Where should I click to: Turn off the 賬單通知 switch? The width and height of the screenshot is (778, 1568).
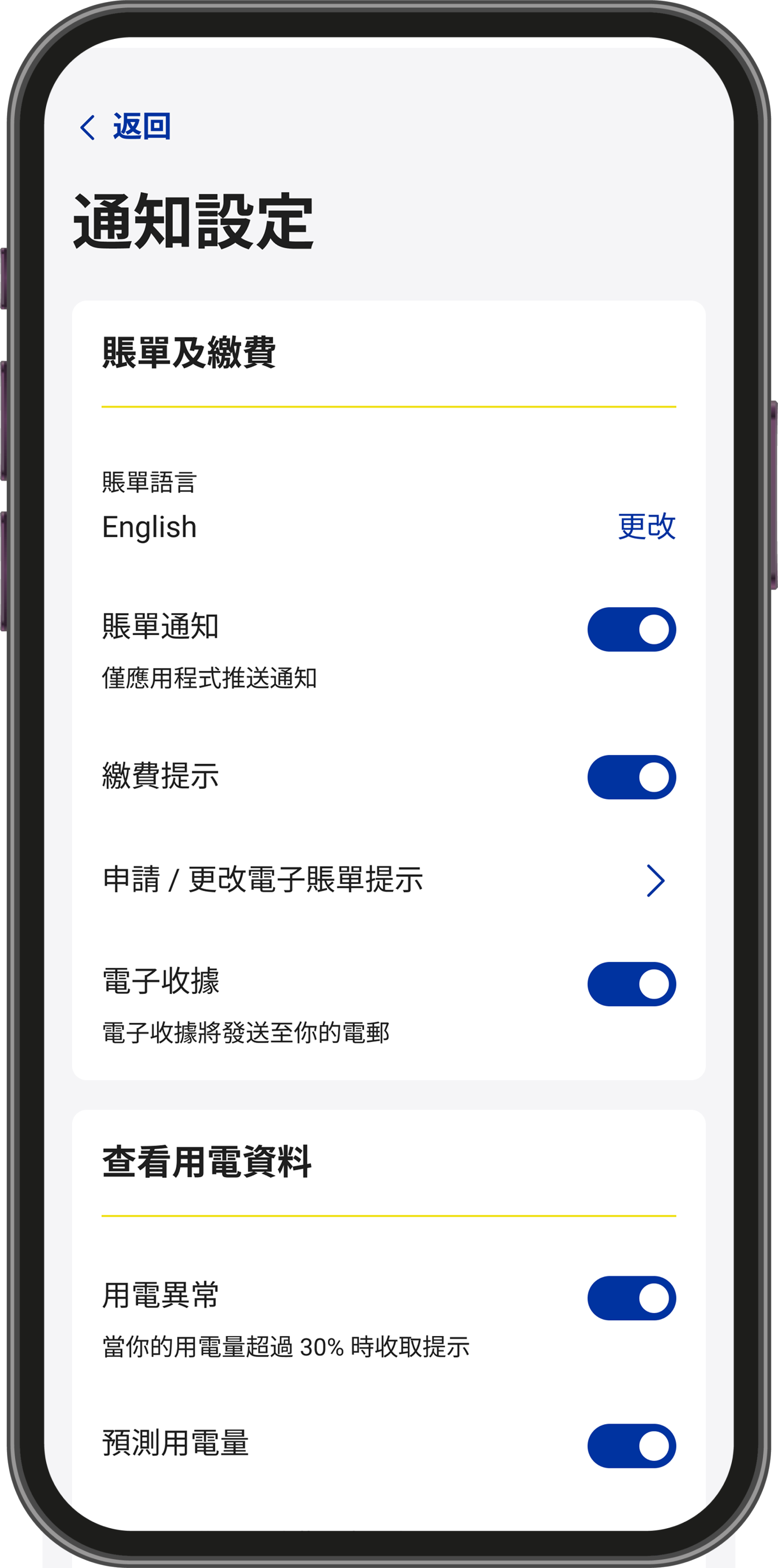tap(631, 629)
